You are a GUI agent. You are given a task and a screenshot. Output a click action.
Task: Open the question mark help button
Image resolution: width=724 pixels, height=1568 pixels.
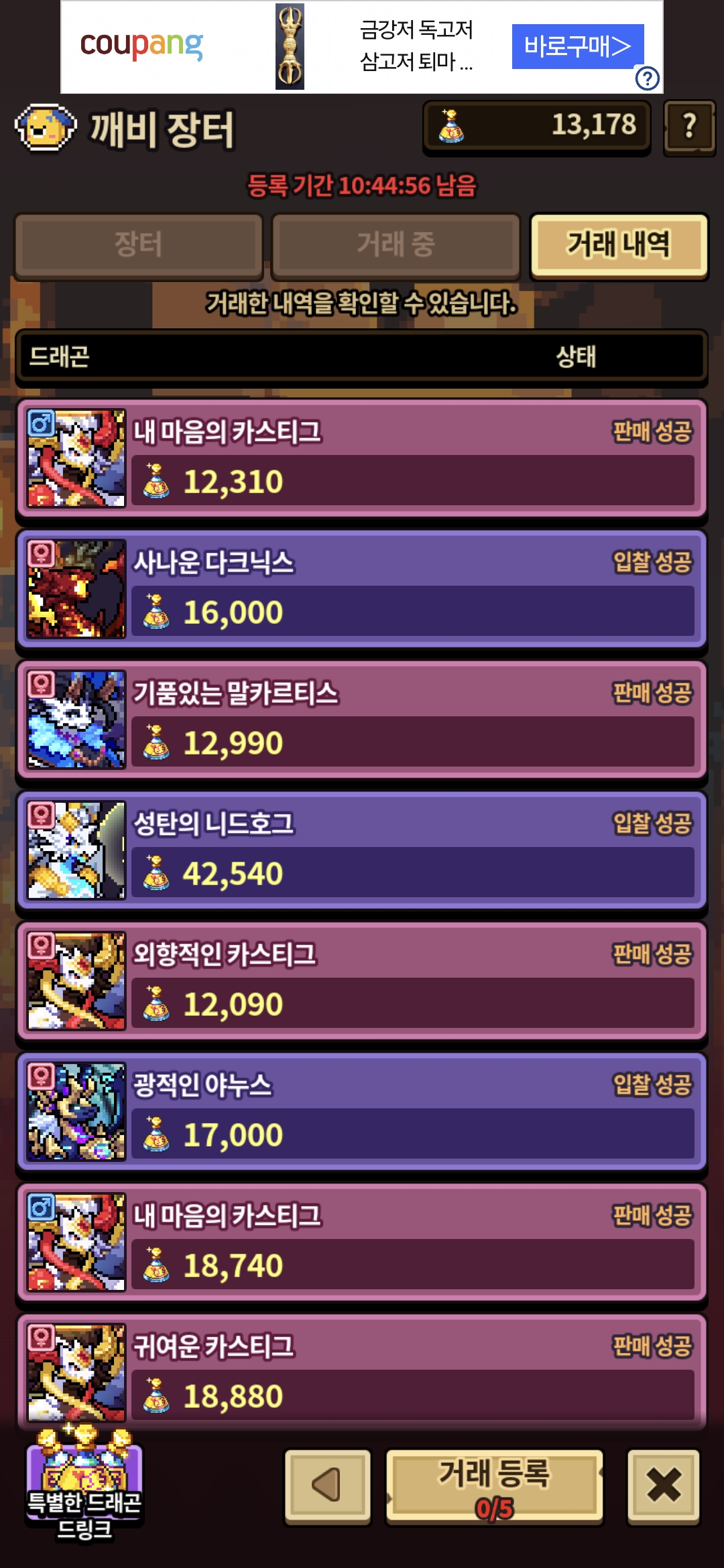689,127
